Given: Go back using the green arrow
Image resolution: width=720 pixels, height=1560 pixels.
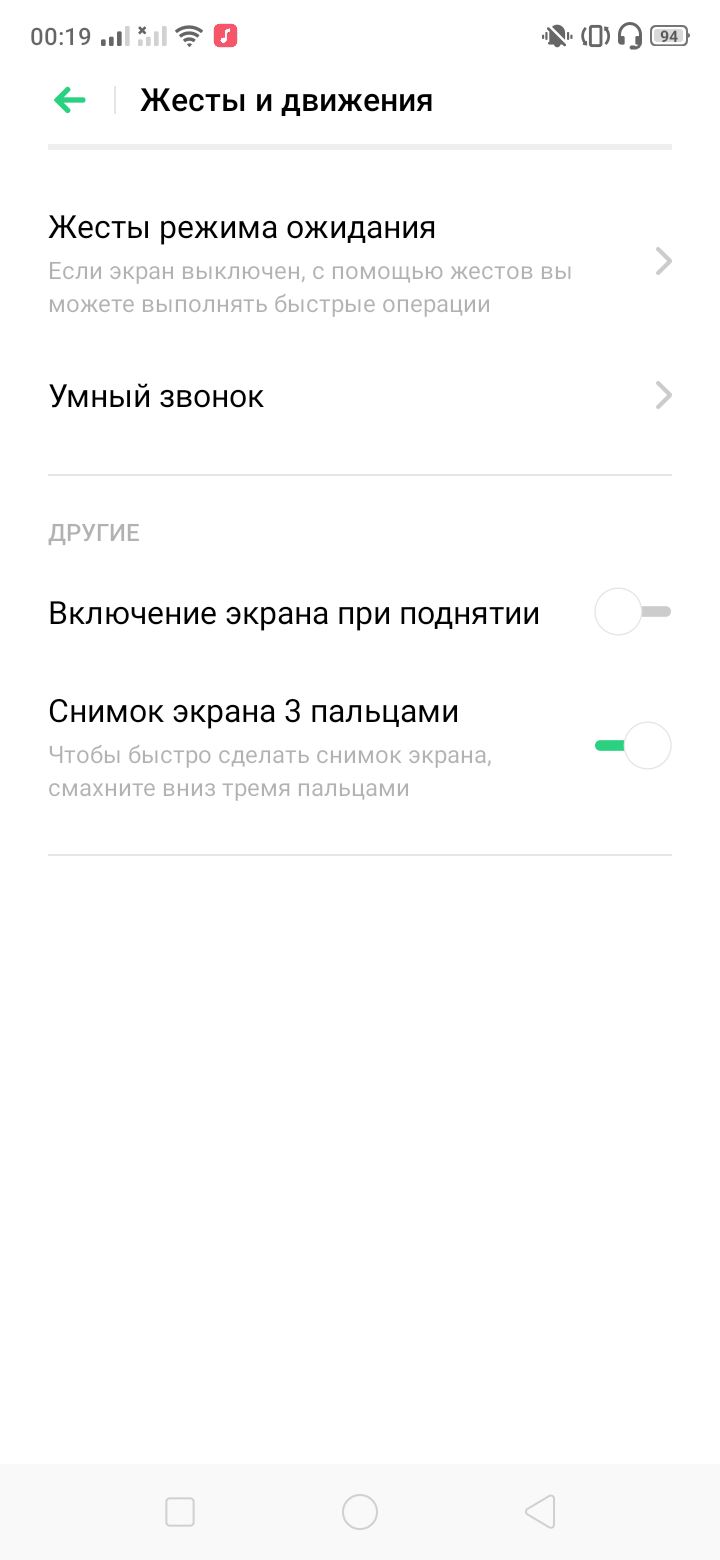Looking at the screenshot, I should pos(69,100).
